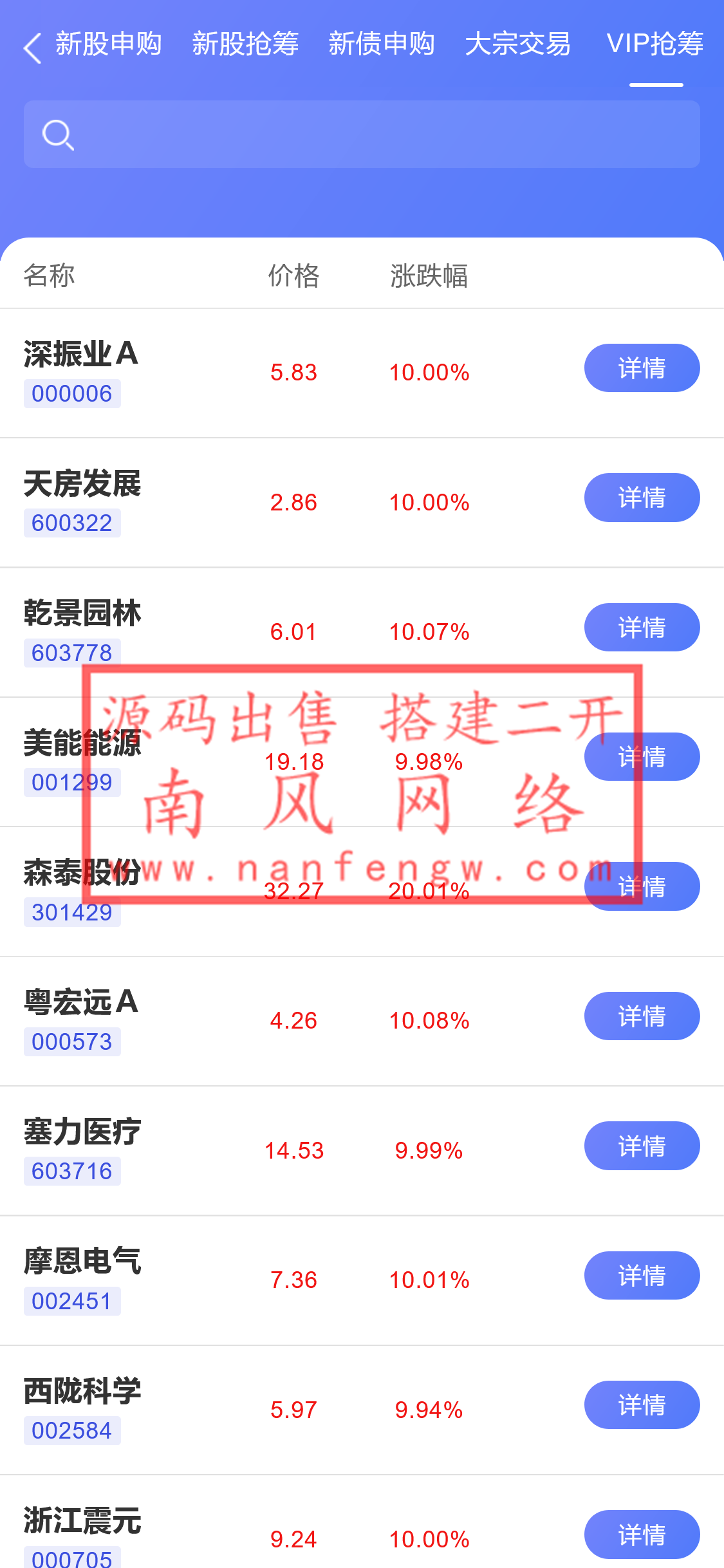Screen dimensions: 724x1568
Task: Select stock code 000006 label
Action: pyautogui.click(x=71, y=393)
